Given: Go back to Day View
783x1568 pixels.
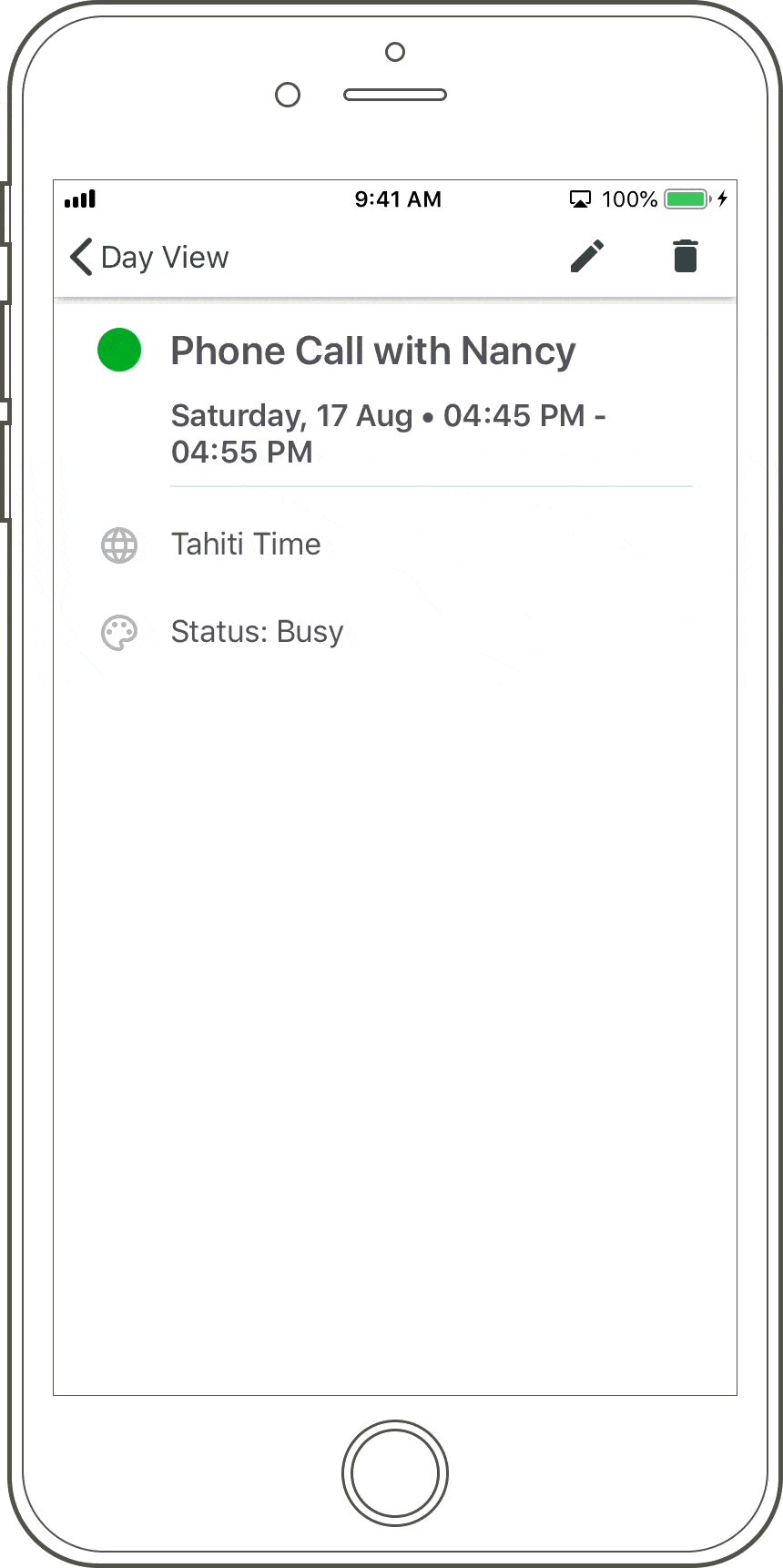Looking at the screenshot, I should pyautogui.click(x=148, y=258).
